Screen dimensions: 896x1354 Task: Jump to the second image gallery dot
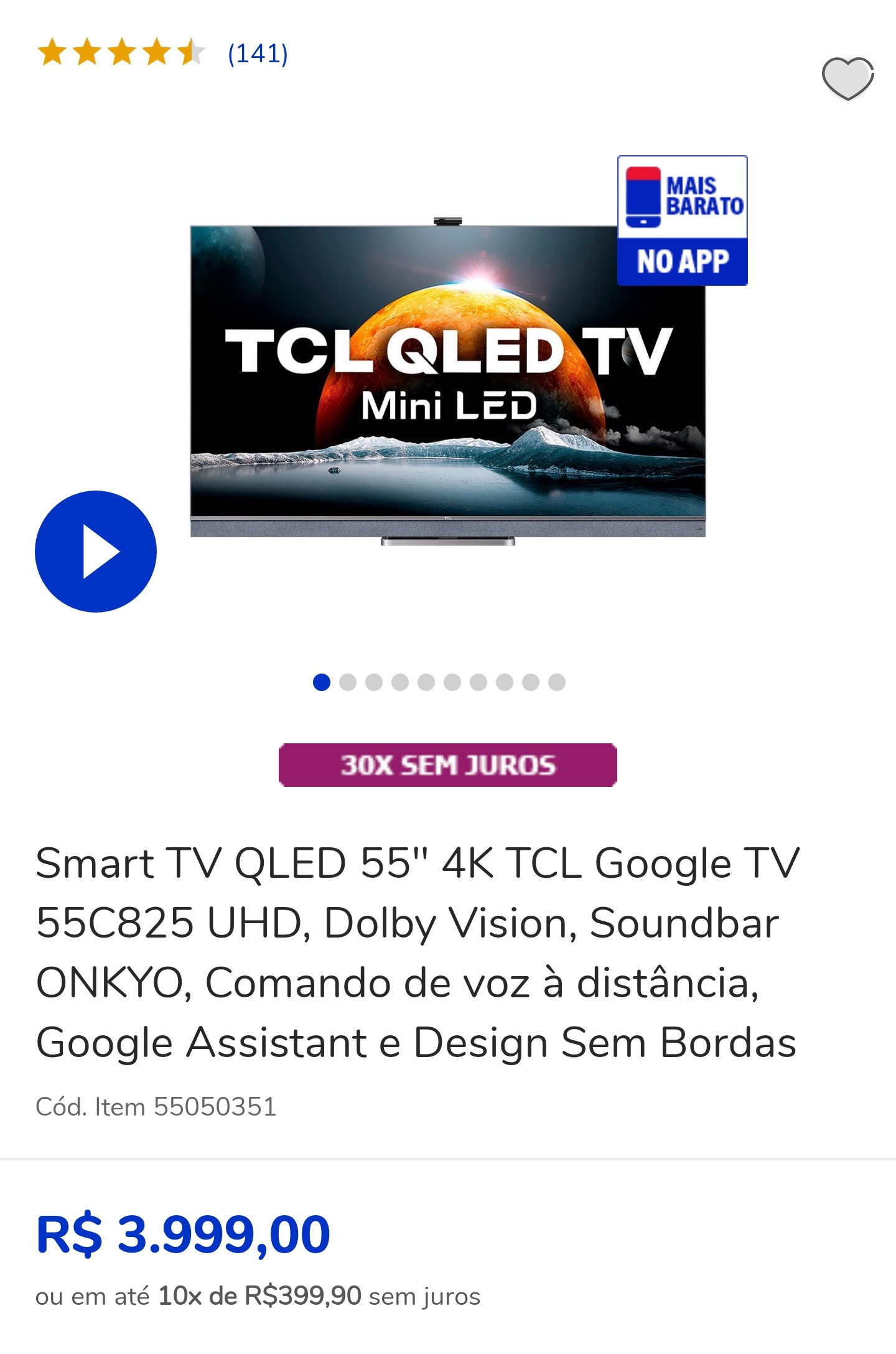click(x=348, y=682)
